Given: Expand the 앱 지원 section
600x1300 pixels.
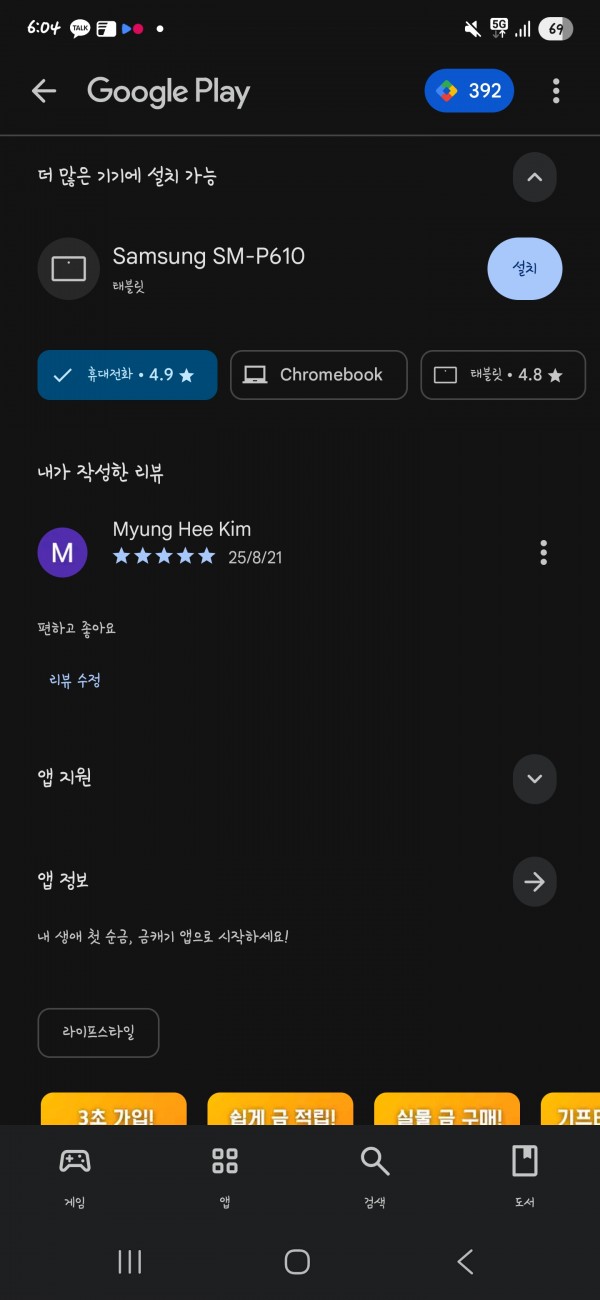Looking at the screenshot, I should 534,779.
